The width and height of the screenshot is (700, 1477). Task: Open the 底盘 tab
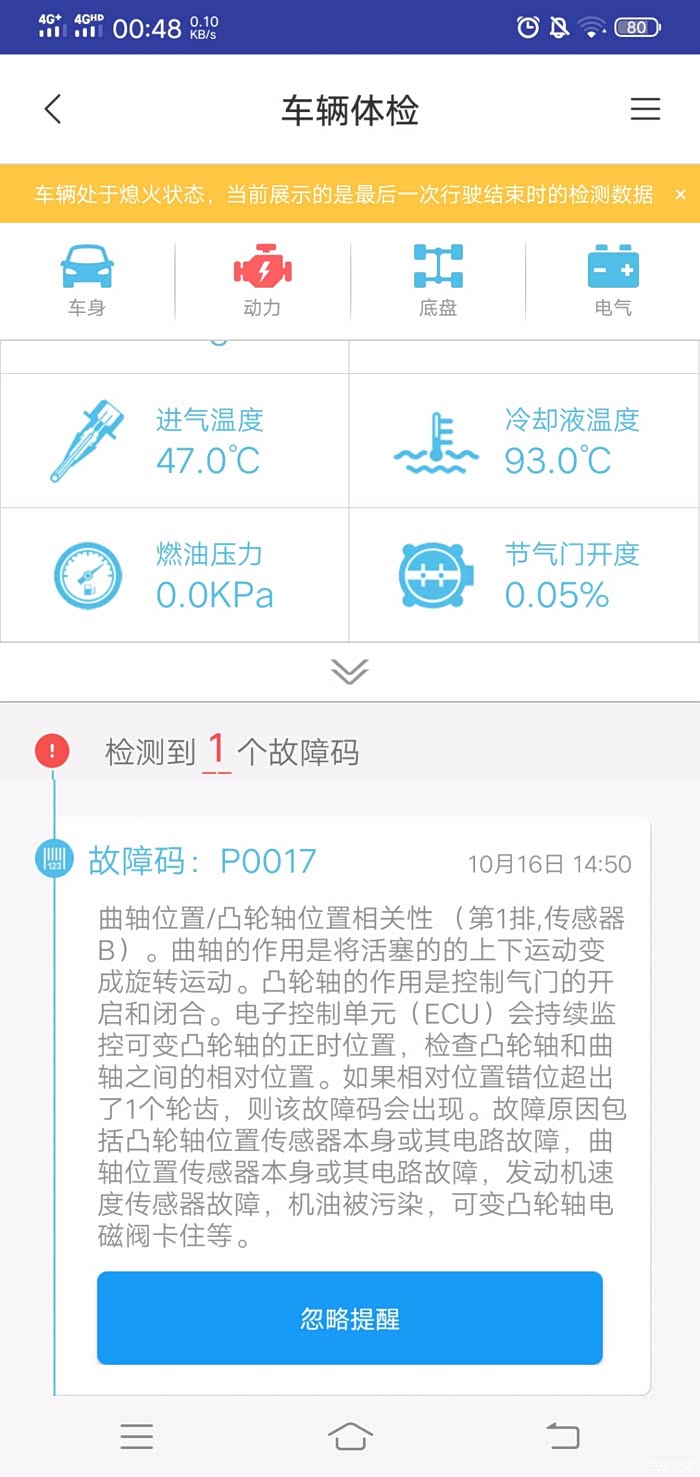[x=438, y=279]
